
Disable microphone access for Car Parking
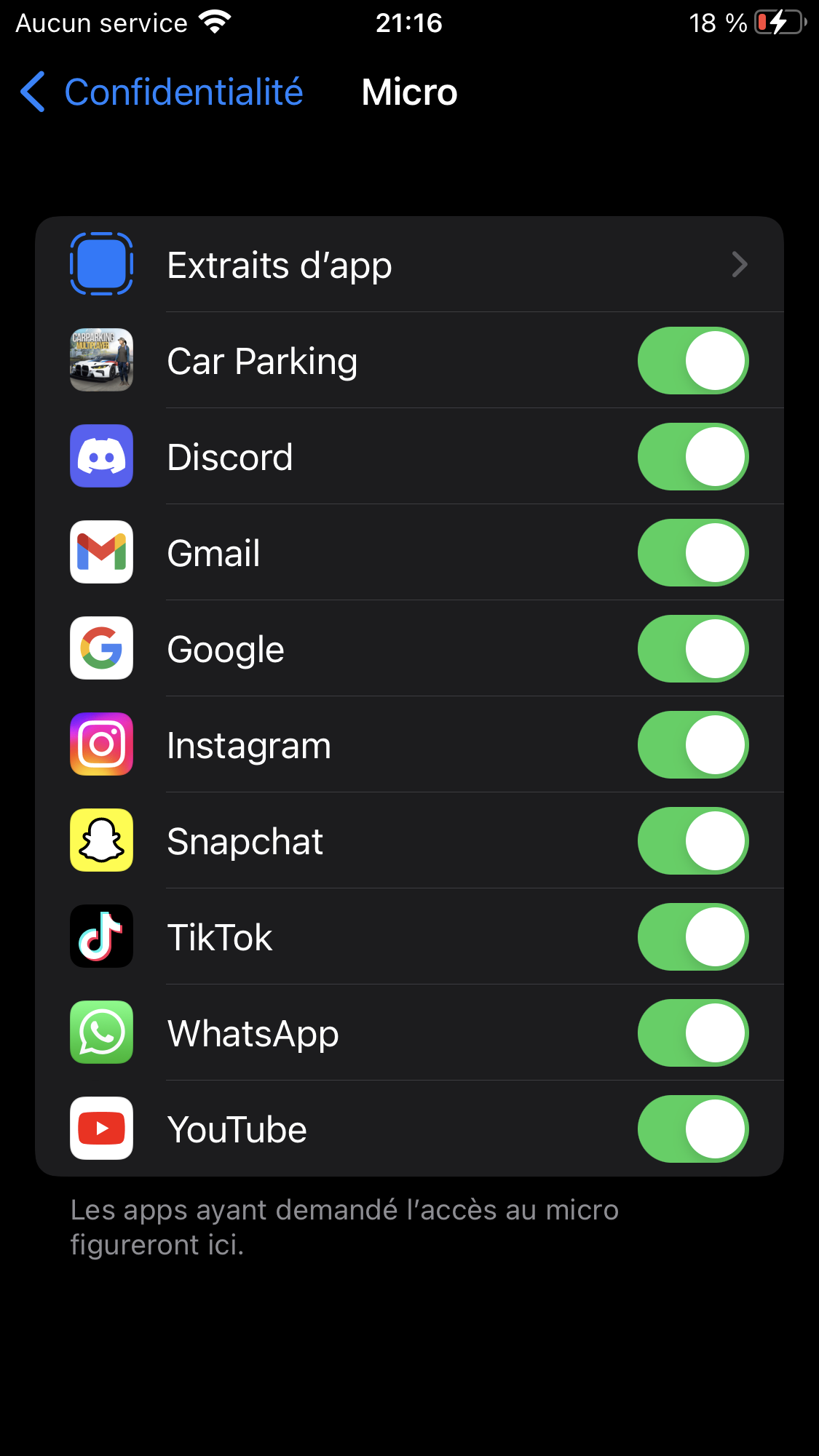pos(692,361)
